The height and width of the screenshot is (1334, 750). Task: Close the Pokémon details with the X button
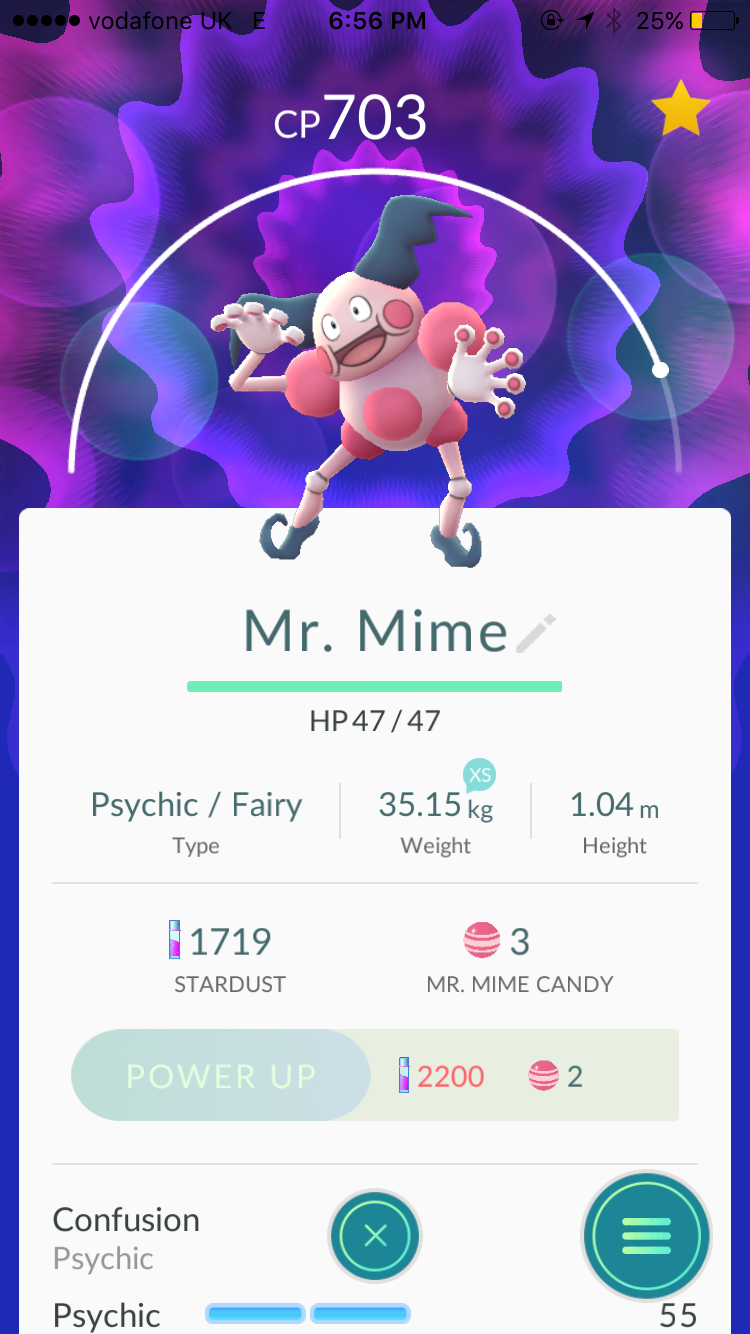(x=375, y=1237)
